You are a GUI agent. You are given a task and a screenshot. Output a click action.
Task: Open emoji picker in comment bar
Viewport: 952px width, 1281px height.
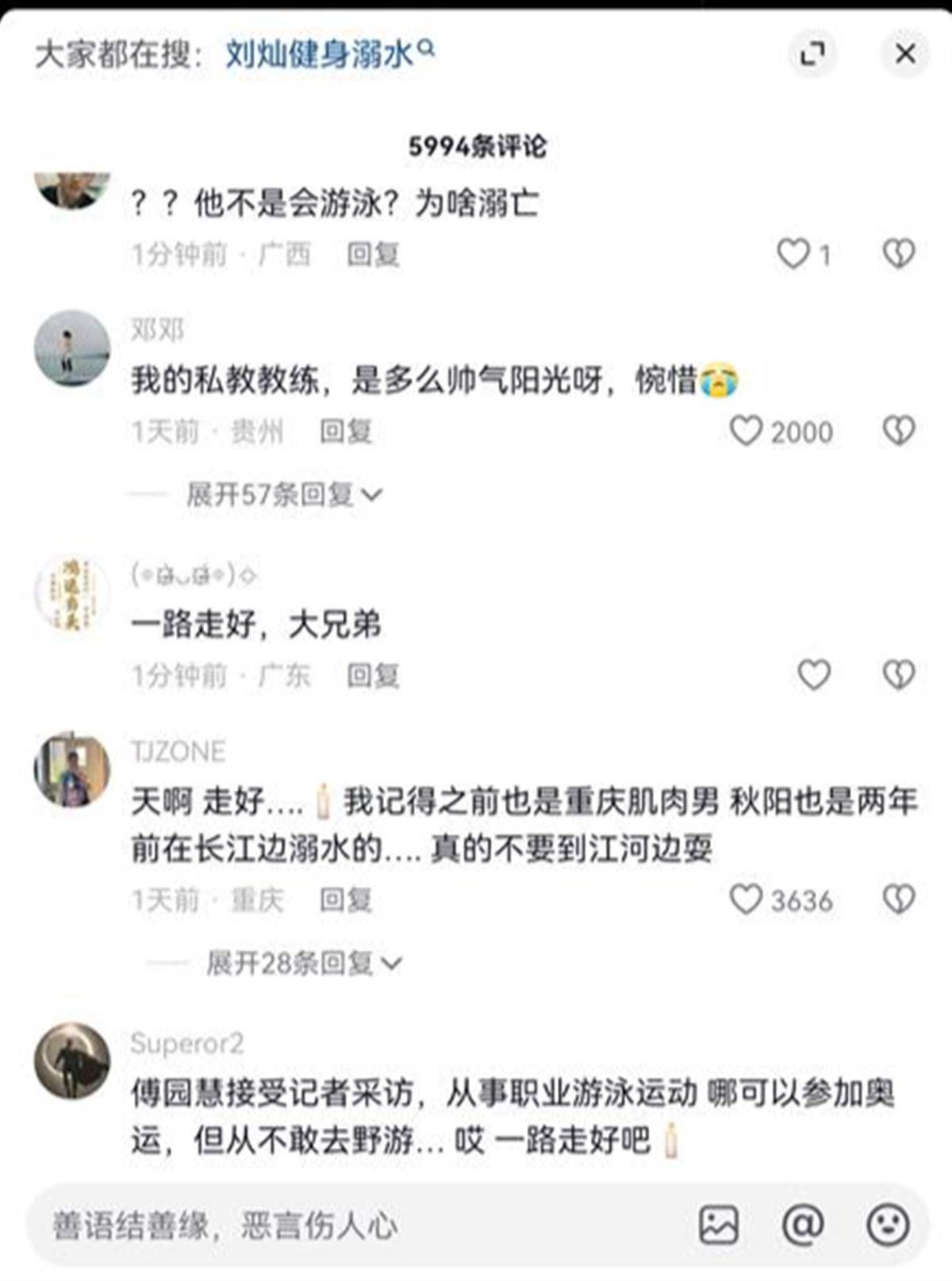click(888, 1225)
